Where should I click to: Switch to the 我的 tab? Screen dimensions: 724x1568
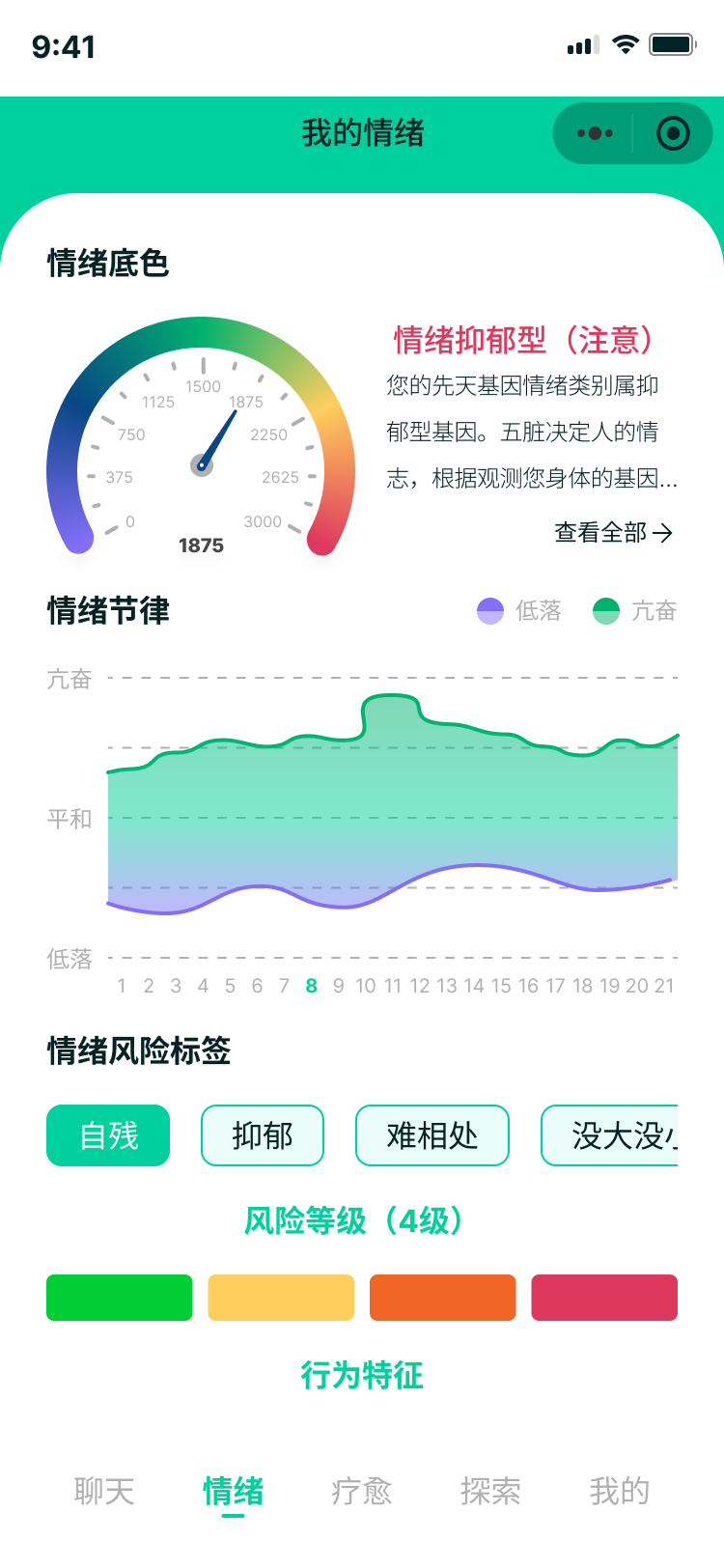point(620,1491)
